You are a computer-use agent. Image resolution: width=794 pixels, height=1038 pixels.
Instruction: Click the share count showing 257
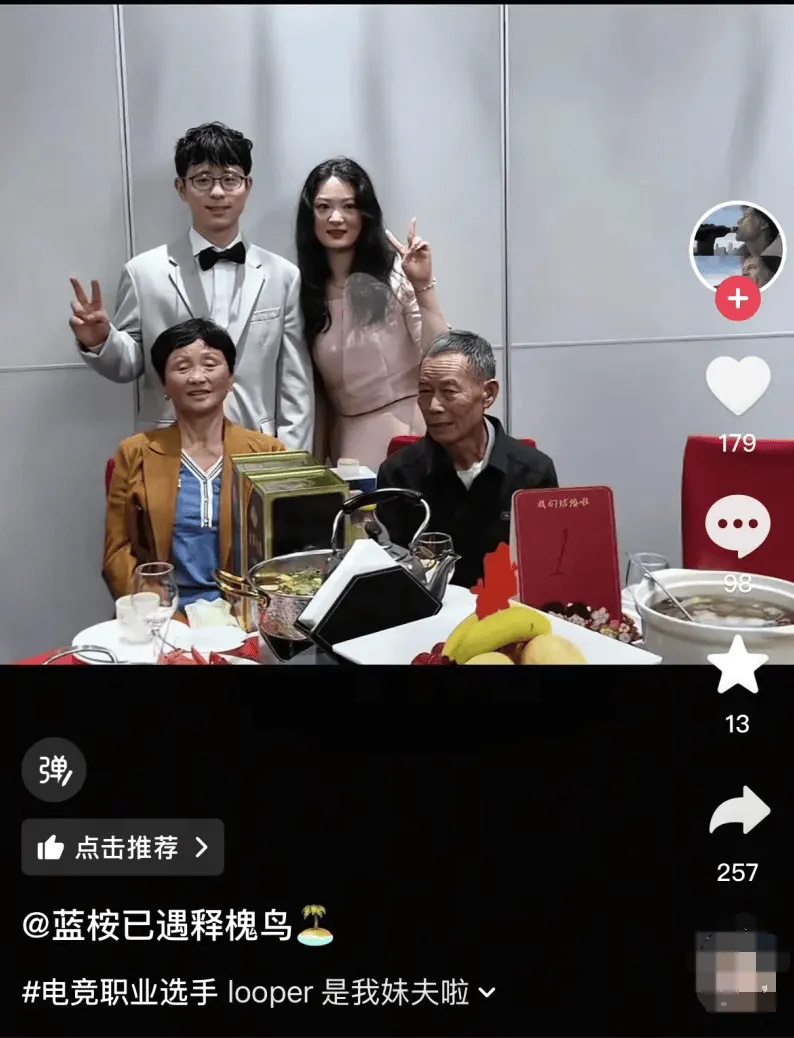point(740,871)
